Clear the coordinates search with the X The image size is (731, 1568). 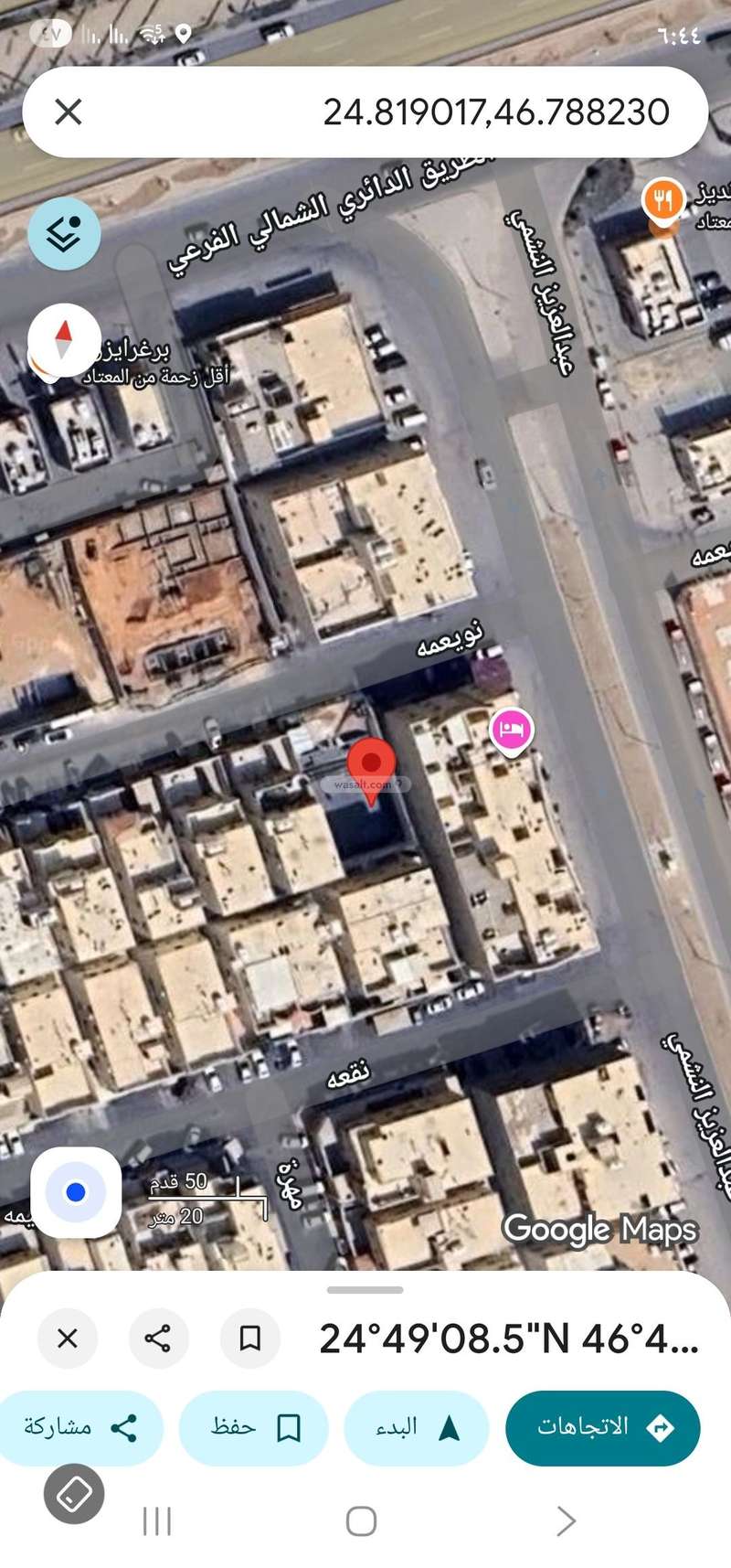(69, 112)
